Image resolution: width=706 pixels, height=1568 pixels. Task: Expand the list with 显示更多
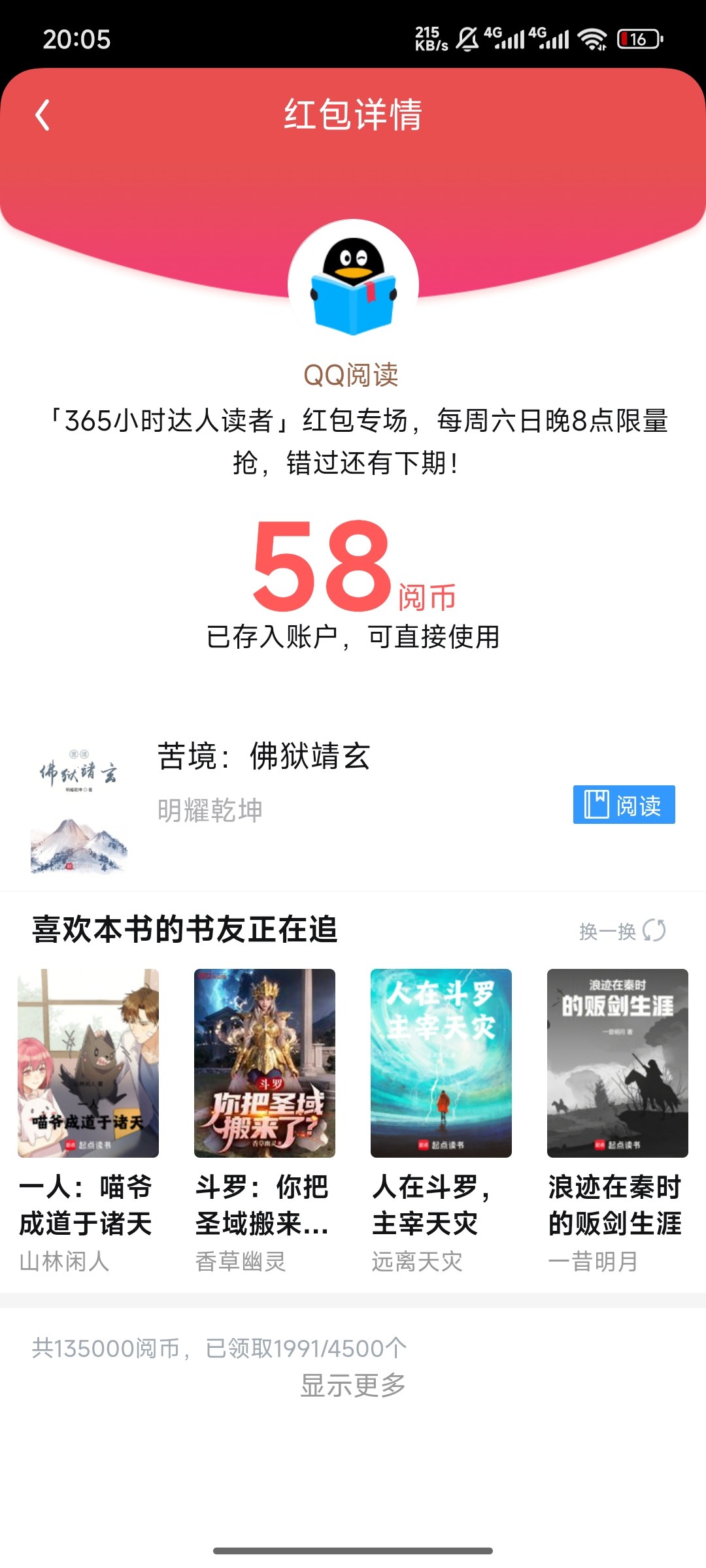[353, 1385]
